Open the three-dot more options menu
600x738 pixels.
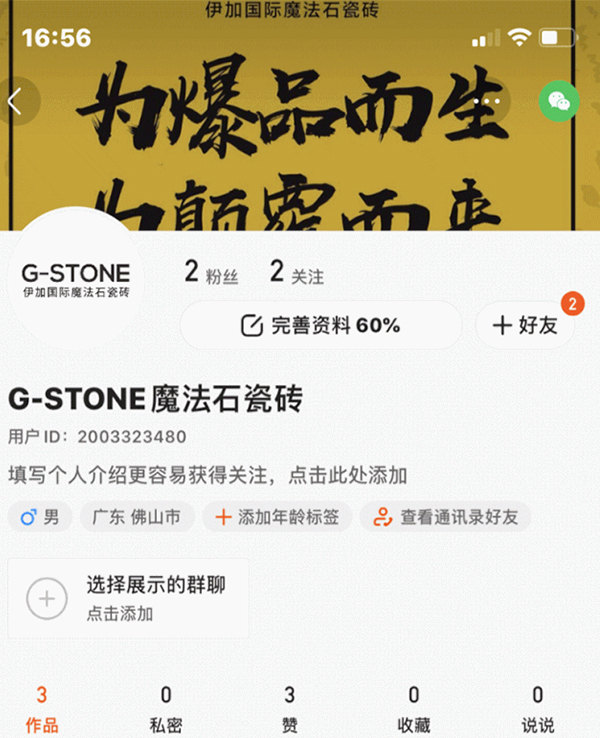(x=489, y=101)
